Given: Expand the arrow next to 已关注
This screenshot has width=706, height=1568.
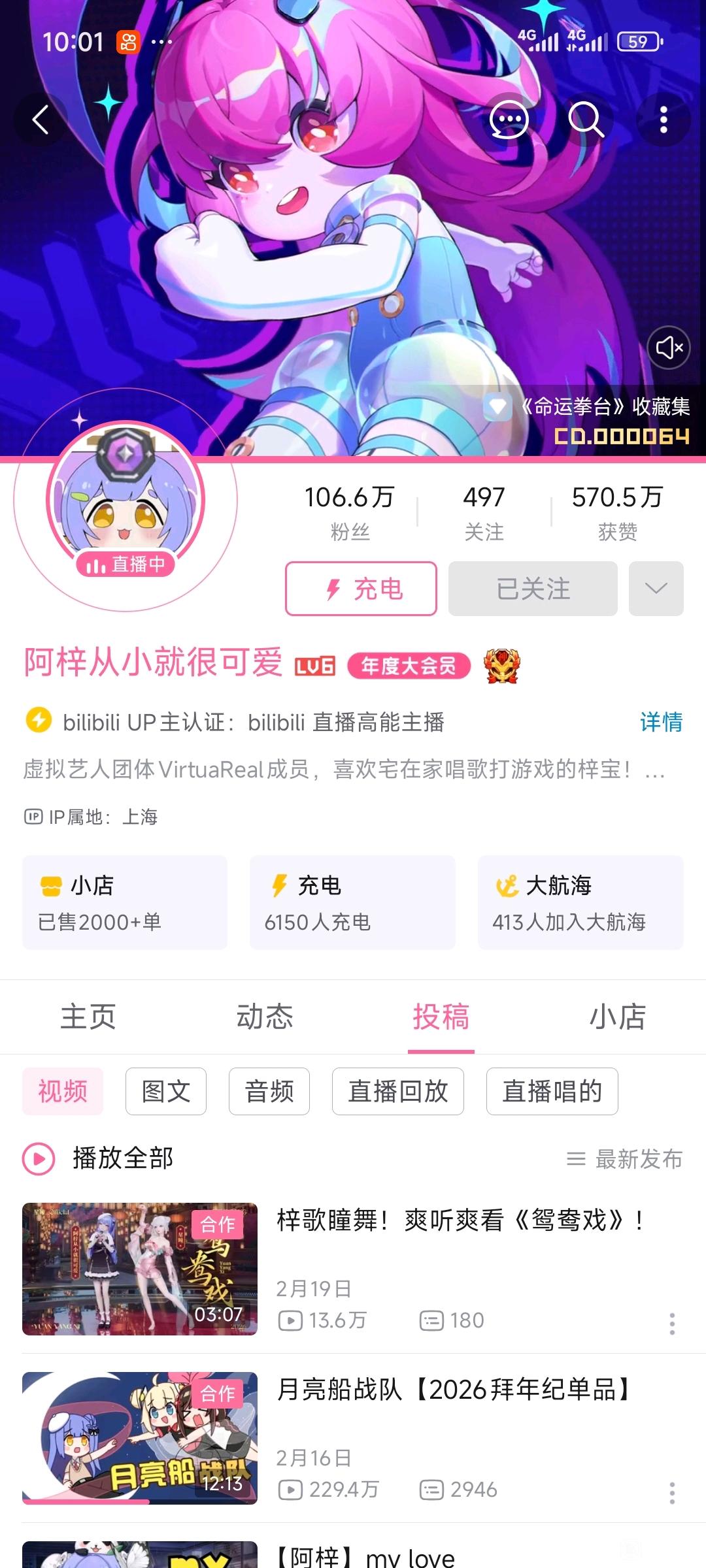Looking at the screenshot, I should tap(656, 589).
